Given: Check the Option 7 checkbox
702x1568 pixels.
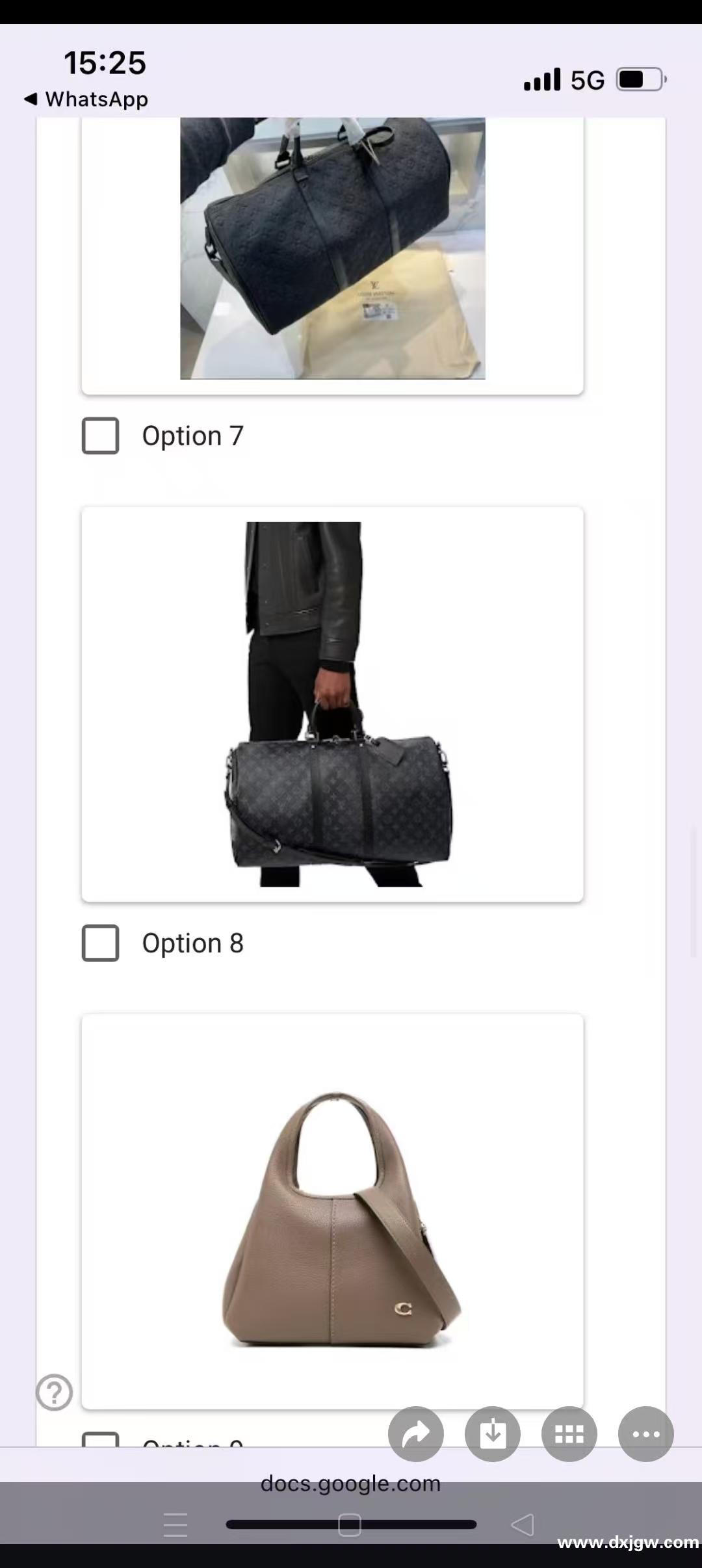Looking at the screenshot, I should coord(100,436).
